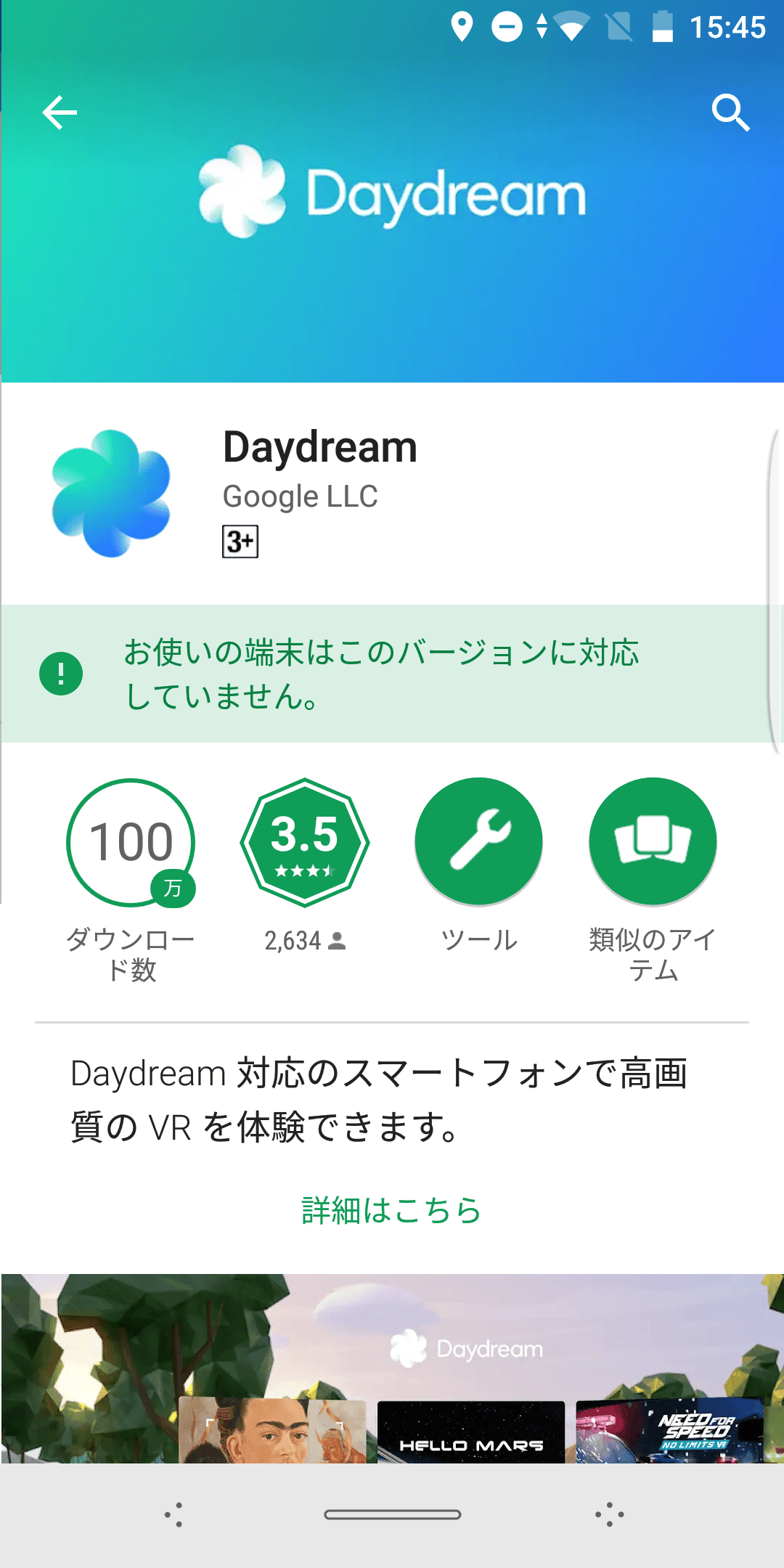Open Google LLC developer page
The height and width of the screenshot is (1568, 784).
tap(300, 497)
